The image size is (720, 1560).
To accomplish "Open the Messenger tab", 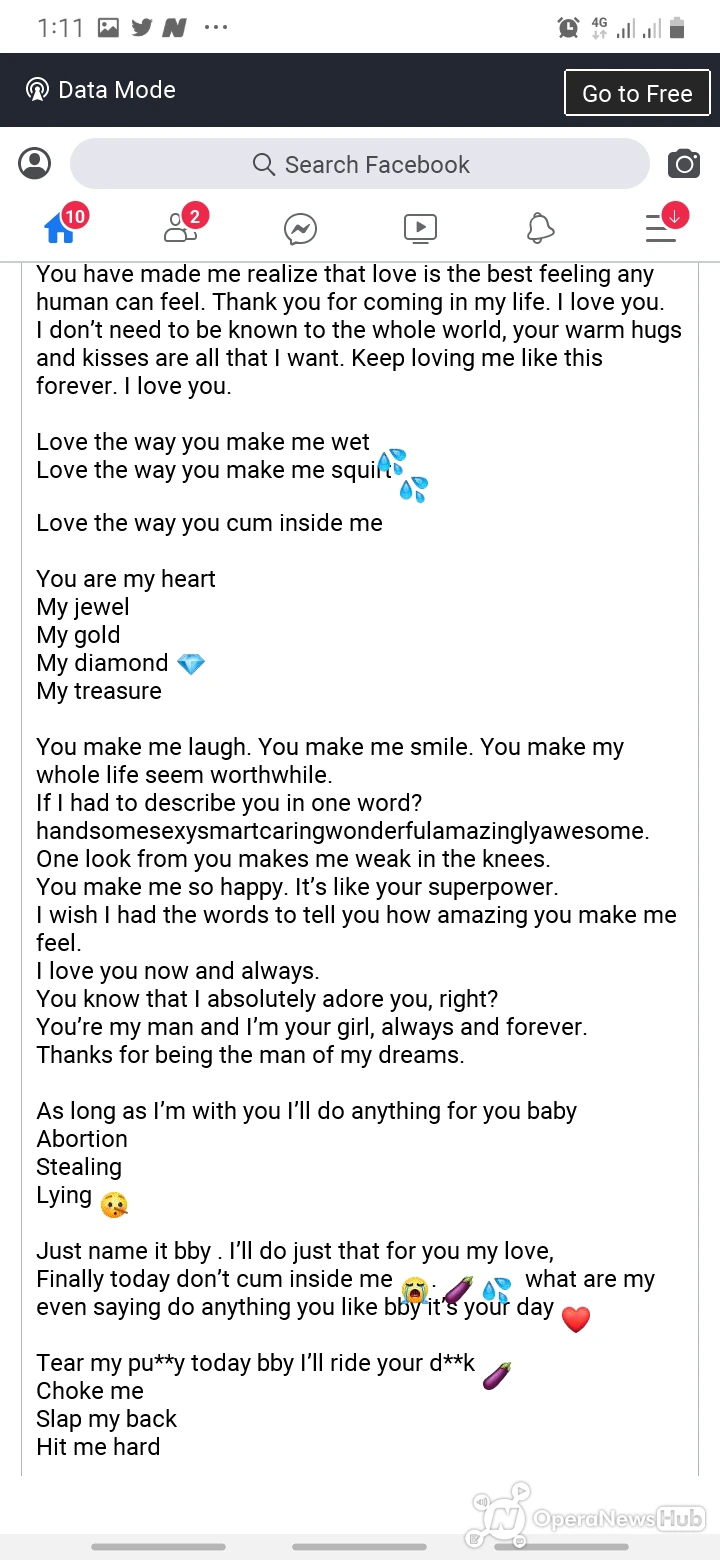I will 300,229.
